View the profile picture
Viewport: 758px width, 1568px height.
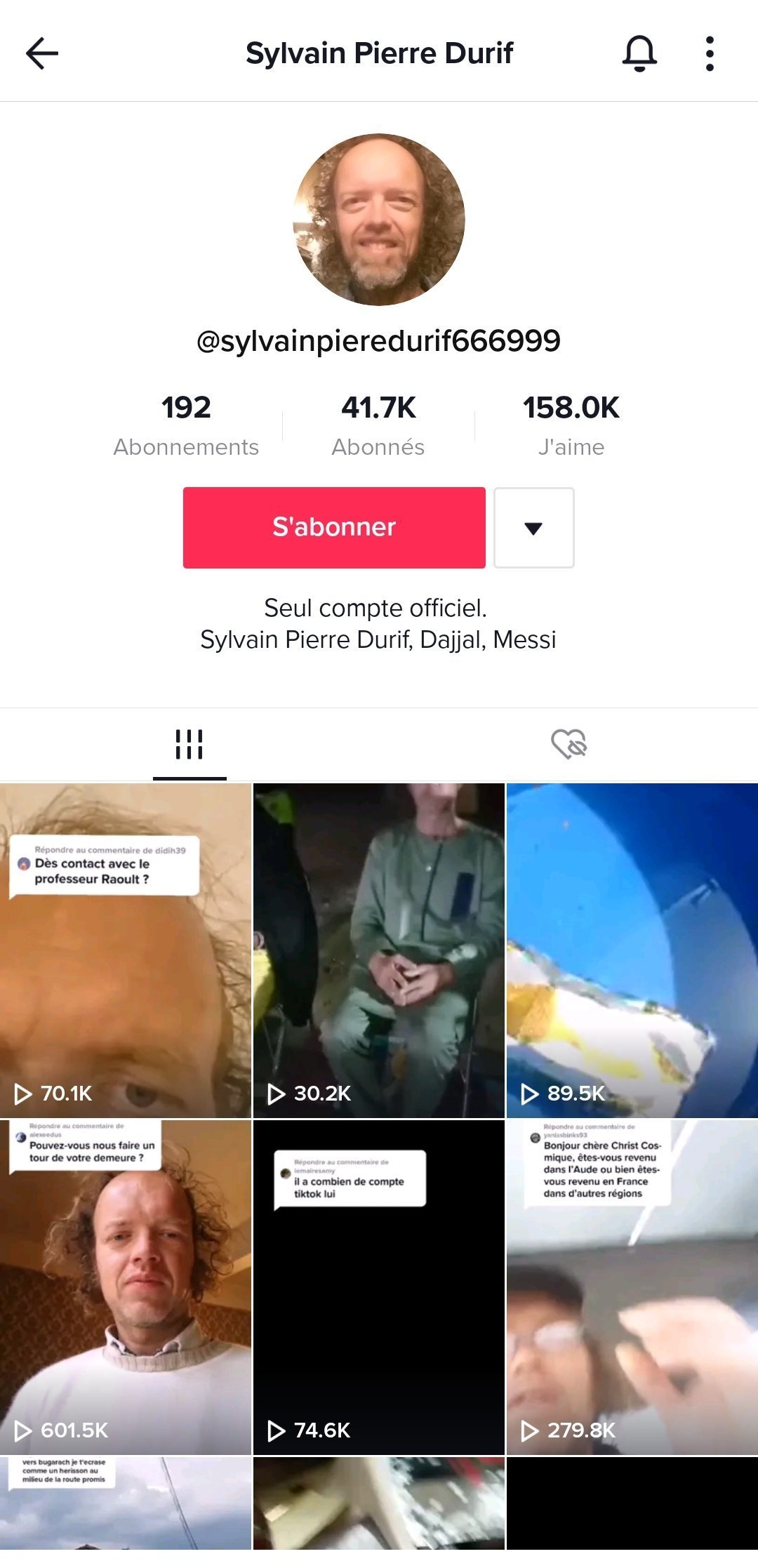coord(379,220)
